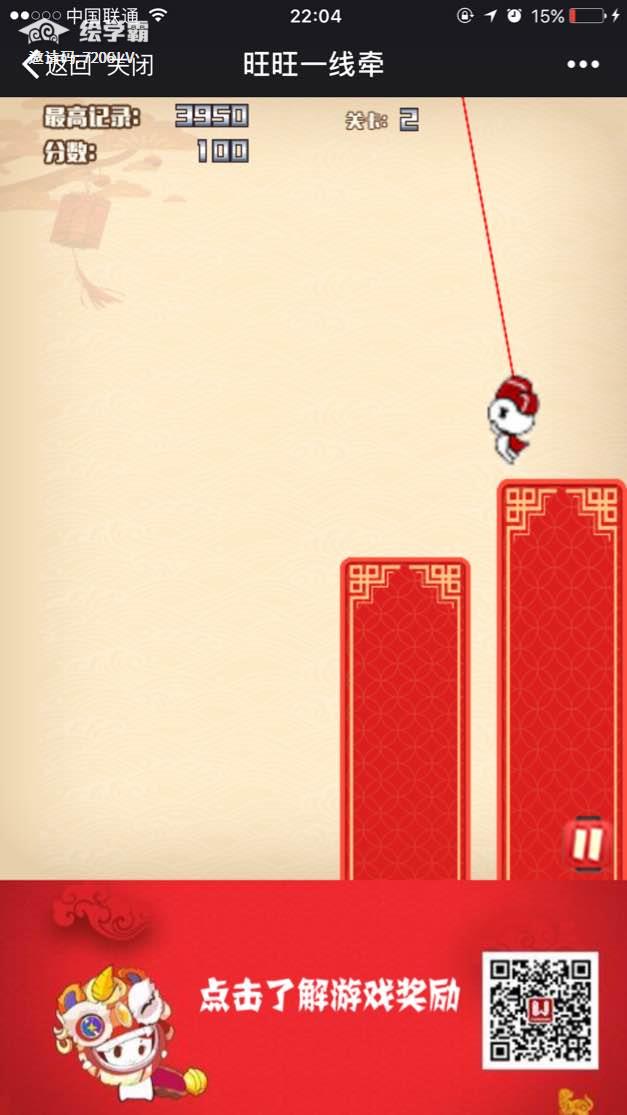Open the 点击了解游戏奖励 banner

330,996
